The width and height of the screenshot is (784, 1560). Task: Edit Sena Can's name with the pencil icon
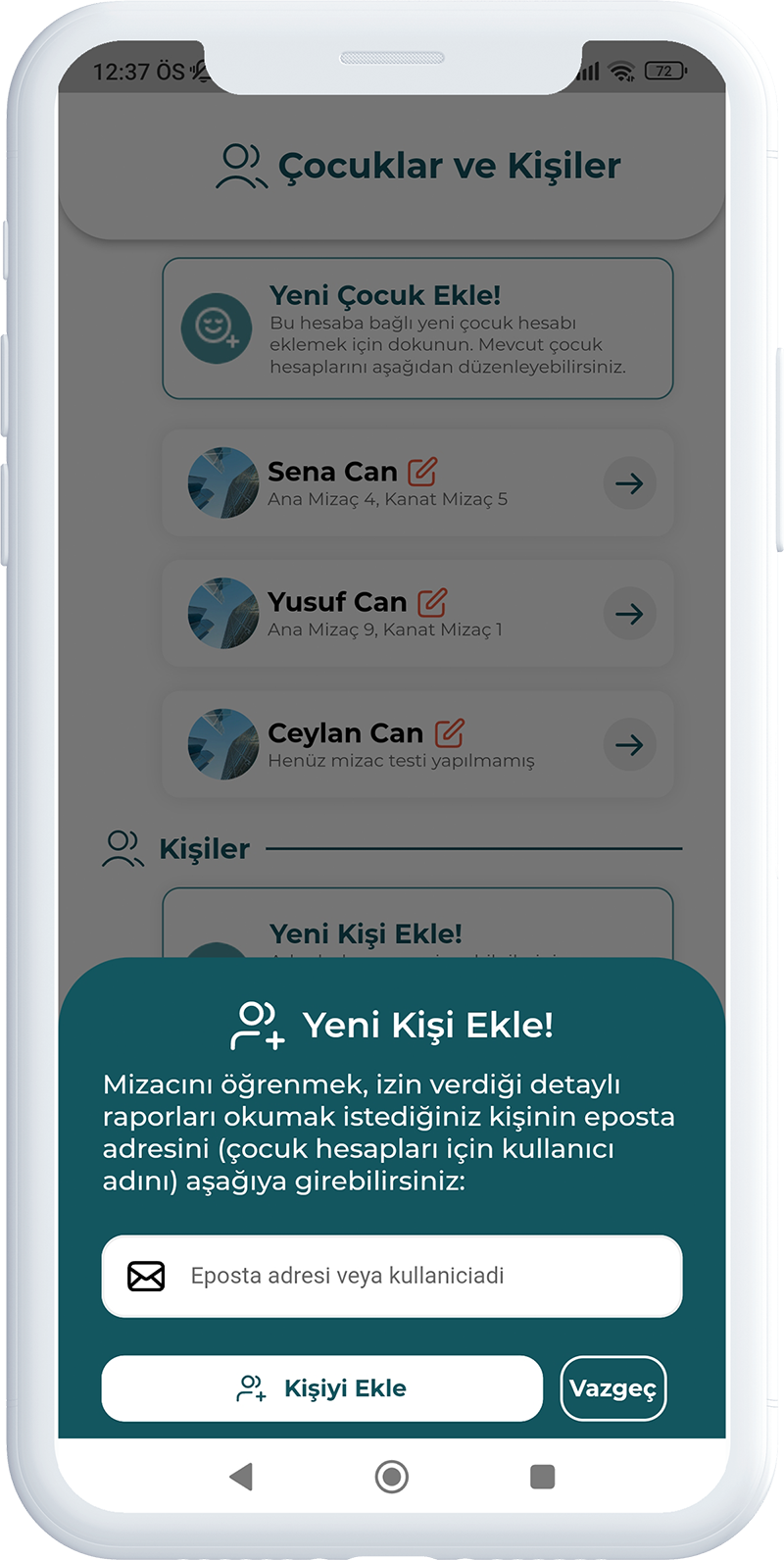click(422, 472)
